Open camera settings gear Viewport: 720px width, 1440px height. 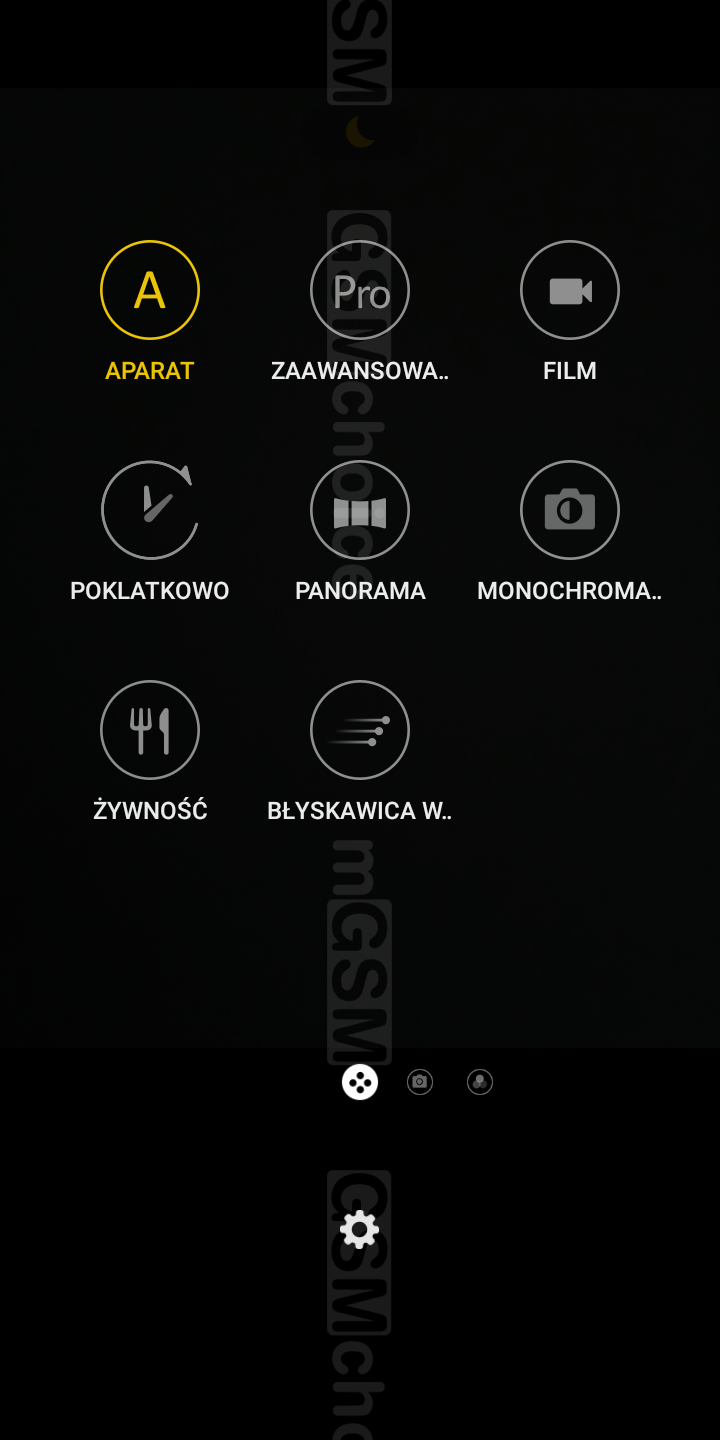click(x=360, y=1229)
